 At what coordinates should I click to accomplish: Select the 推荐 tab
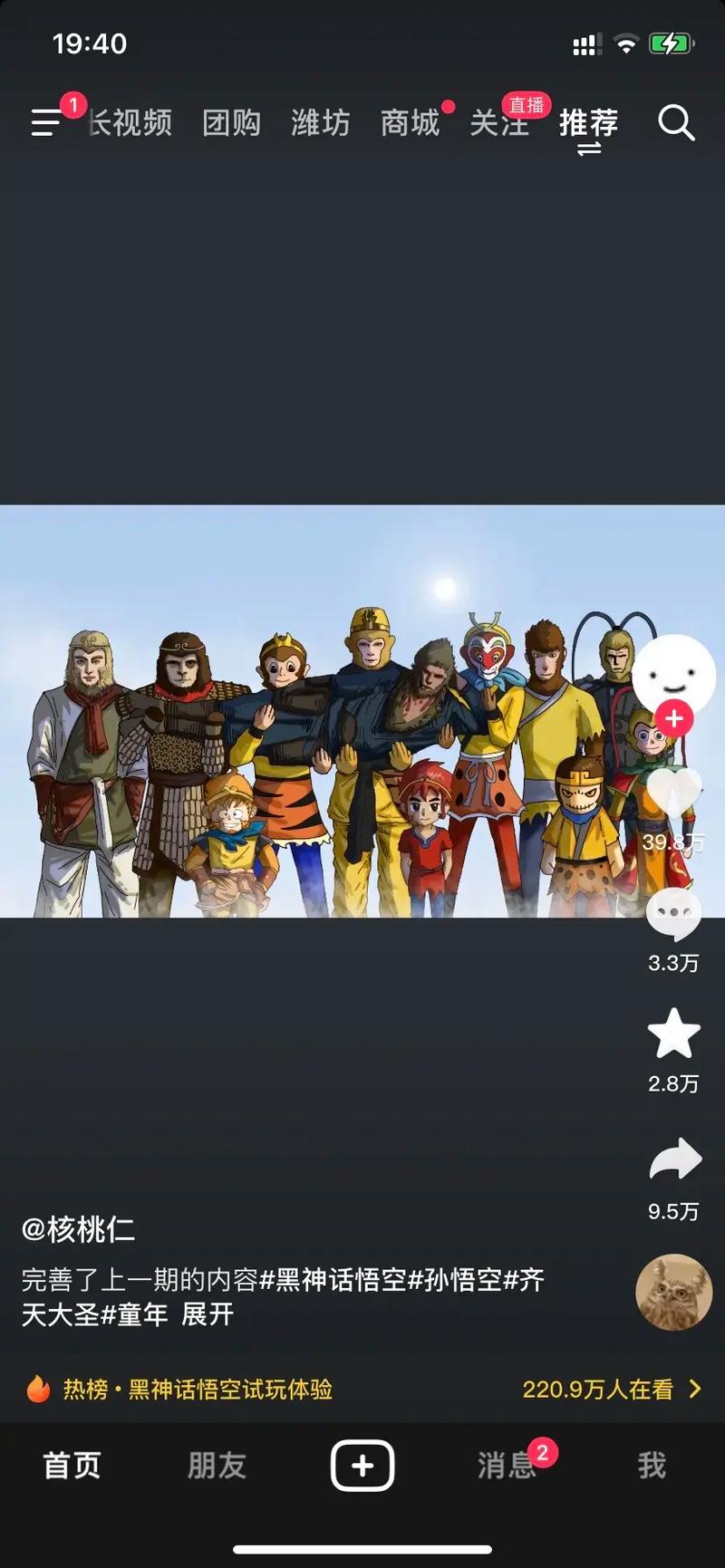(588, 122)
